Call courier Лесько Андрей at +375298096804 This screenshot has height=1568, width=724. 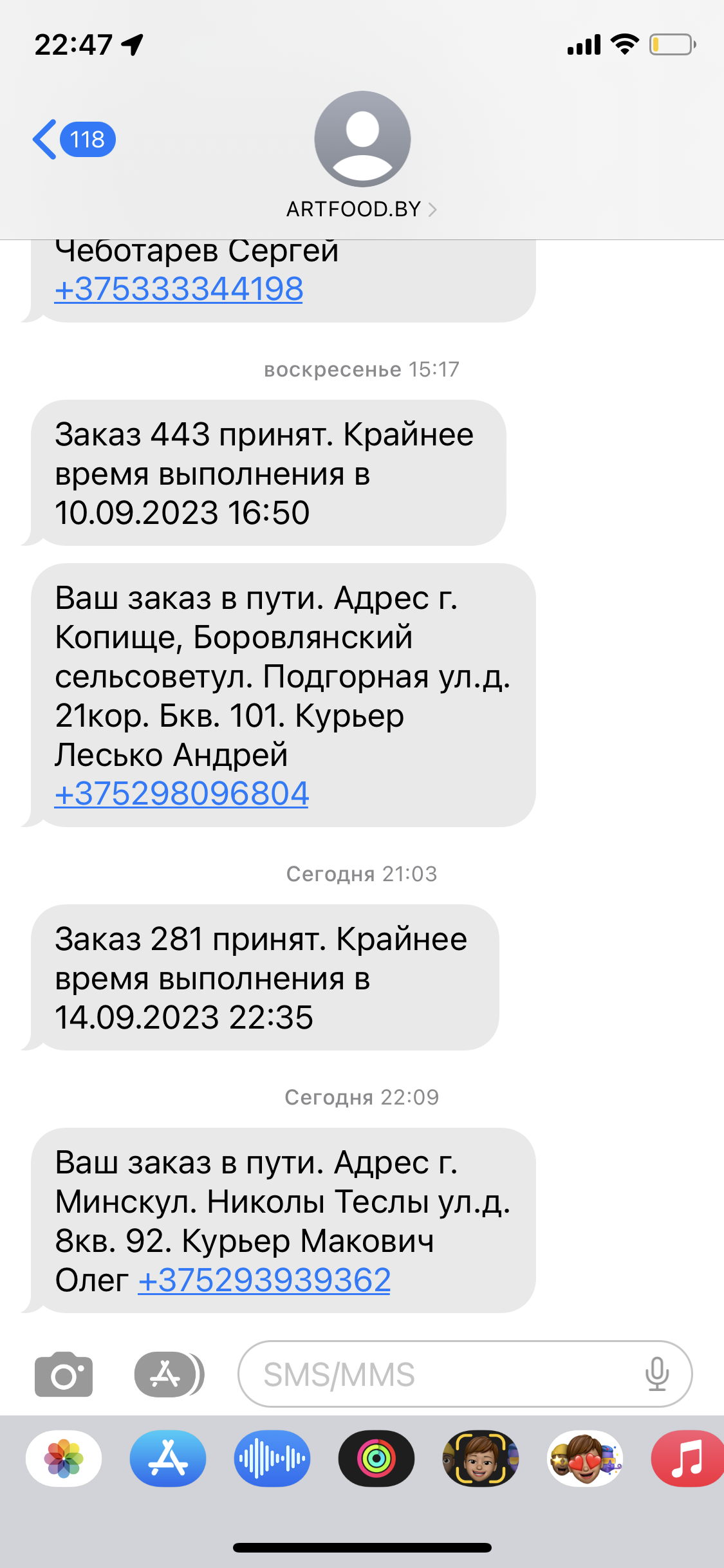(x=181, y=794)
